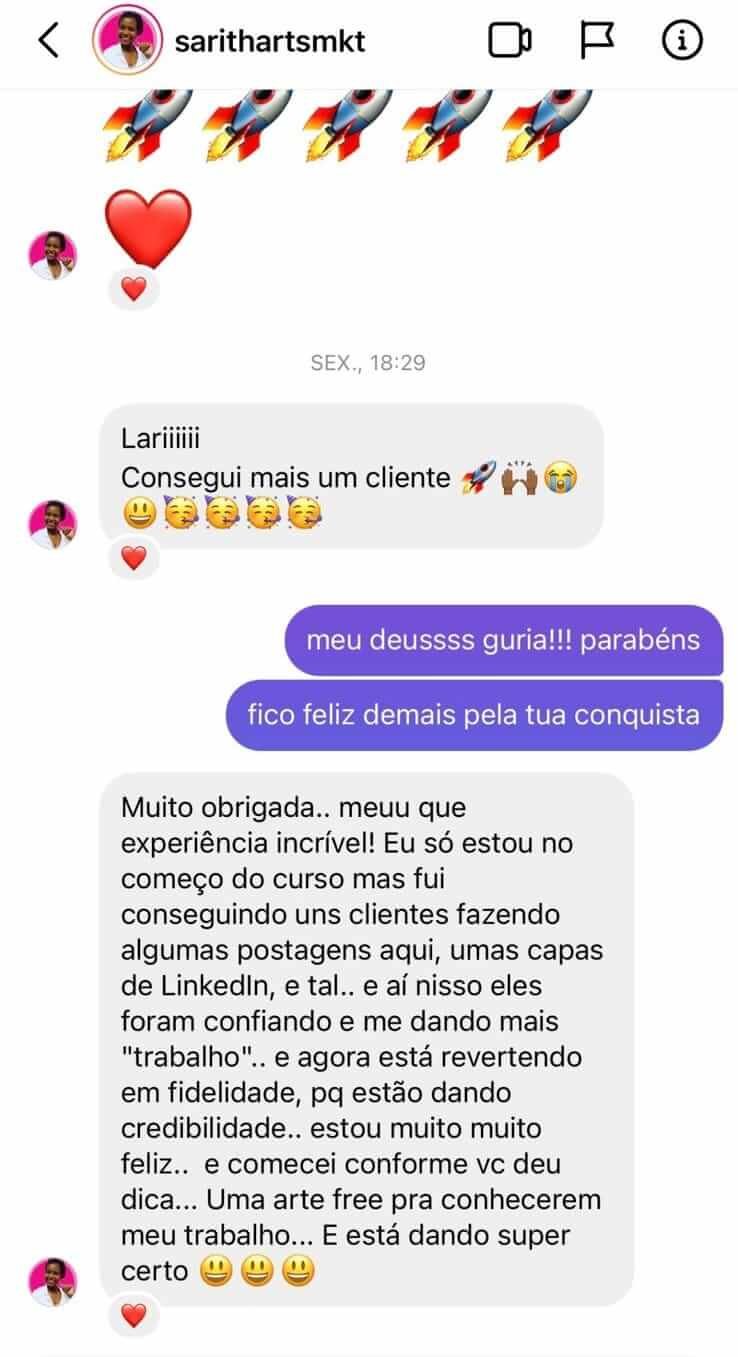Flag this conversation
Image resolution: width=738 pixels, height=1357 pixels.
[597, 41]
